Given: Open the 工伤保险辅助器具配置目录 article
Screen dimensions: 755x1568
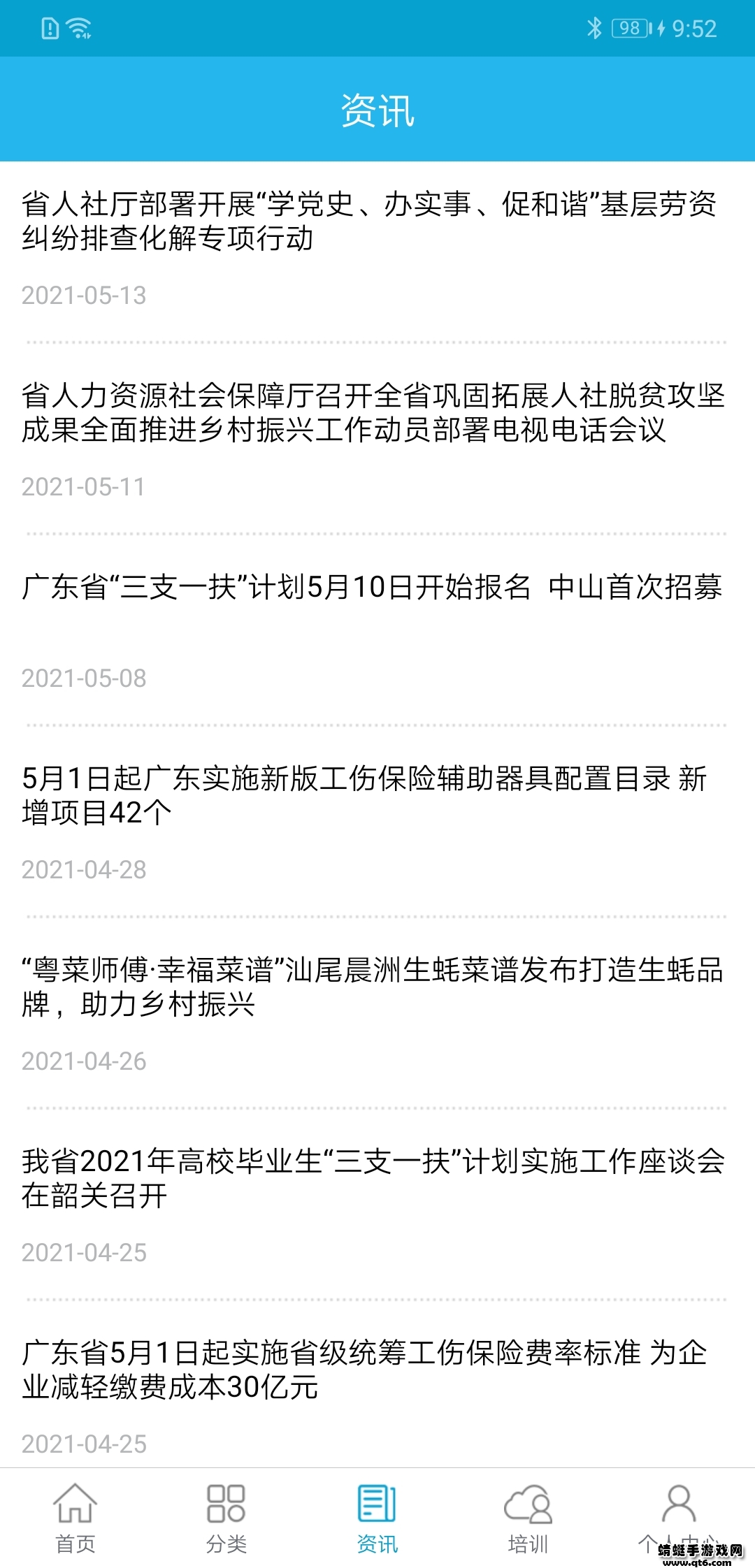Looking at the screenshot, I should pyautogui.click(x=364, y=795).
